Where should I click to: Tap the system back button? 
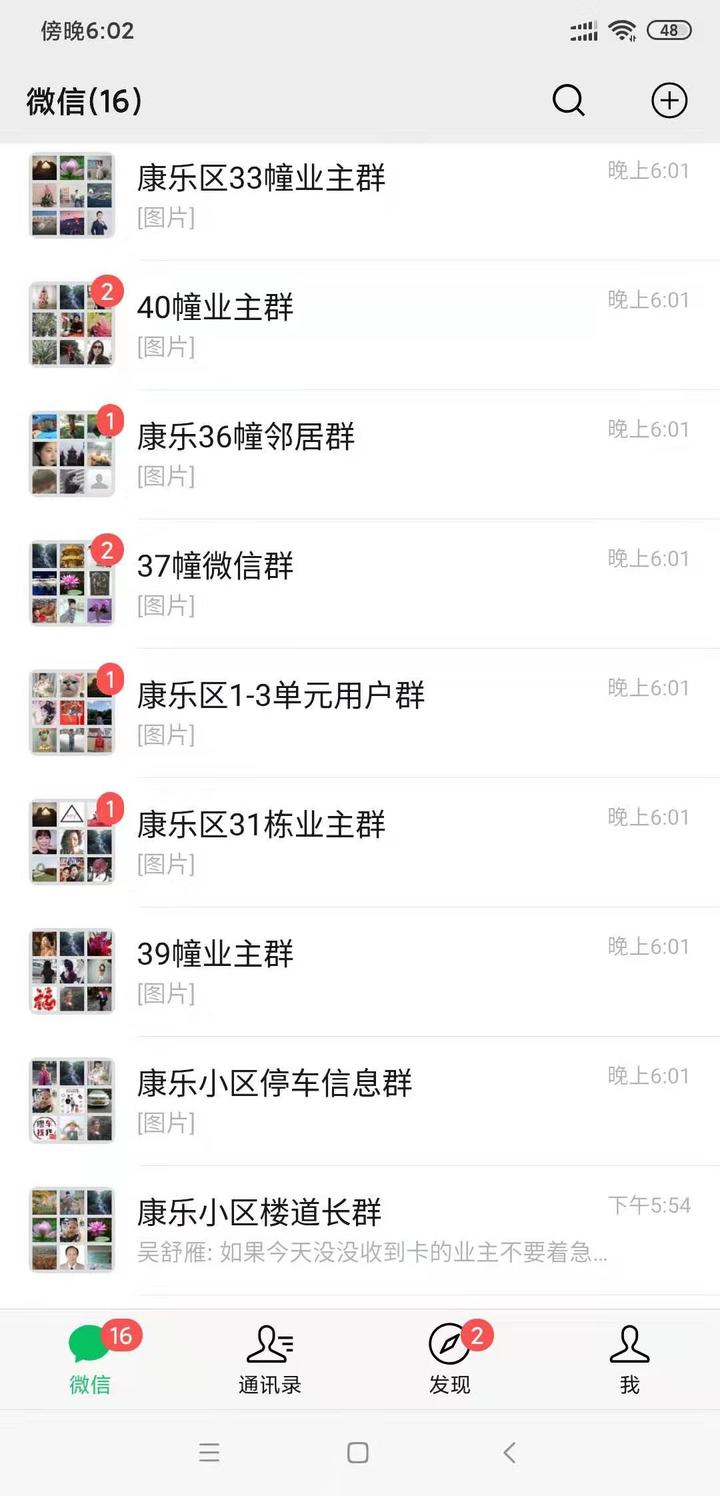coord(509,1453)
